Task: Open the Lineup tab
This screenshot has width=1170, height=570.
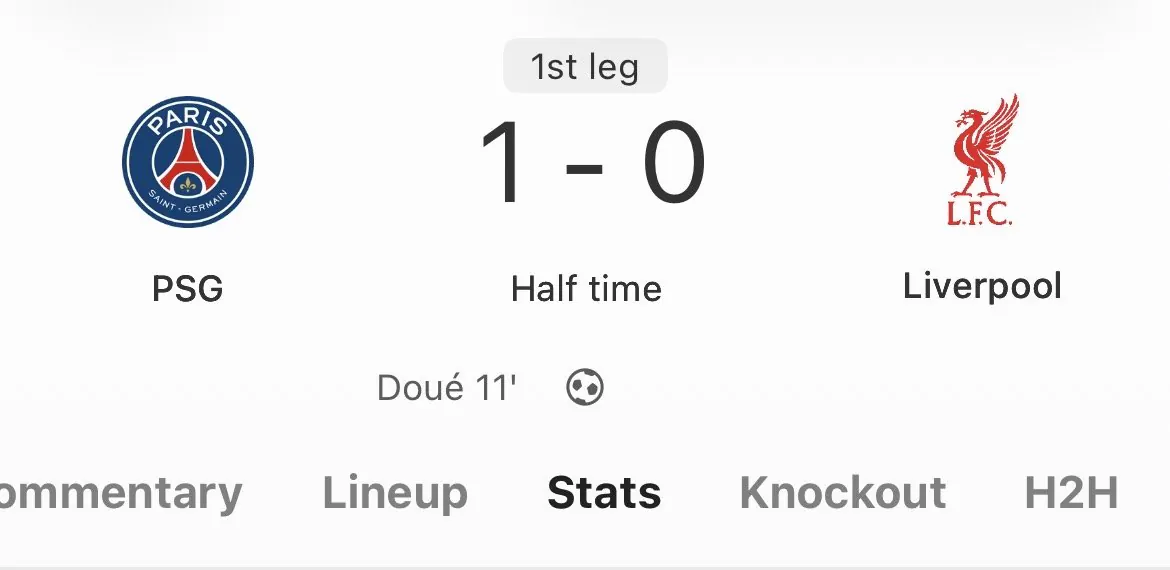Action: click(x=395, y=493)
